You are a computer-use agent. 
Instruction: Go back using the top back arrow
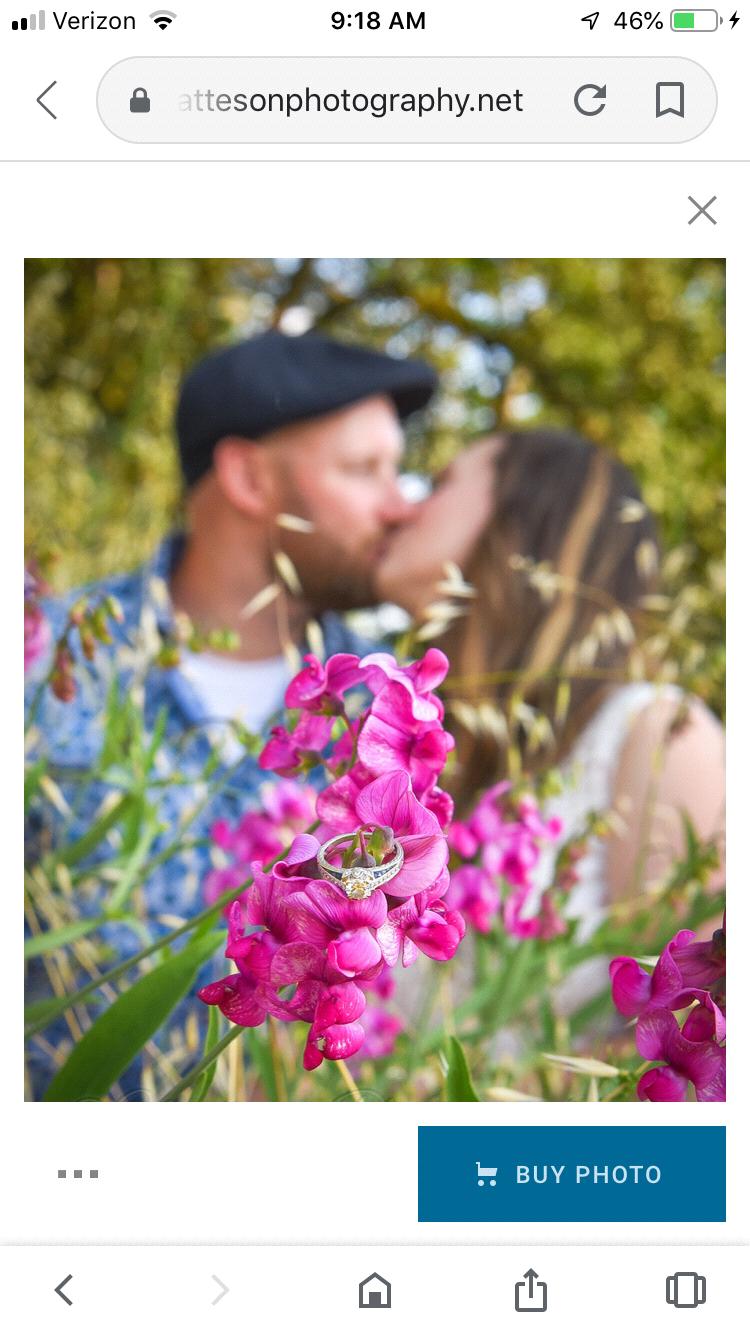[47, 100]
